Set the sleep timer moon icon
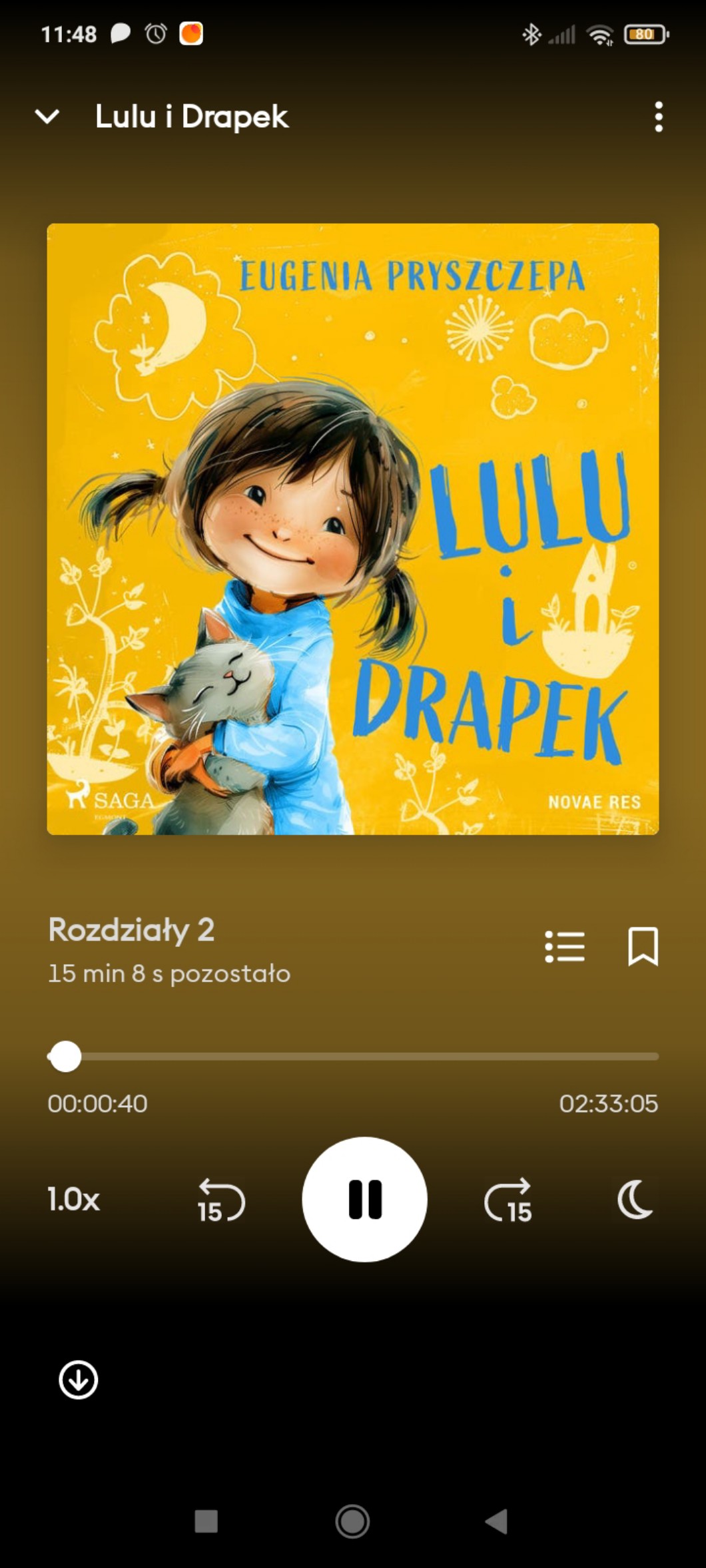 click(634, 1199)
